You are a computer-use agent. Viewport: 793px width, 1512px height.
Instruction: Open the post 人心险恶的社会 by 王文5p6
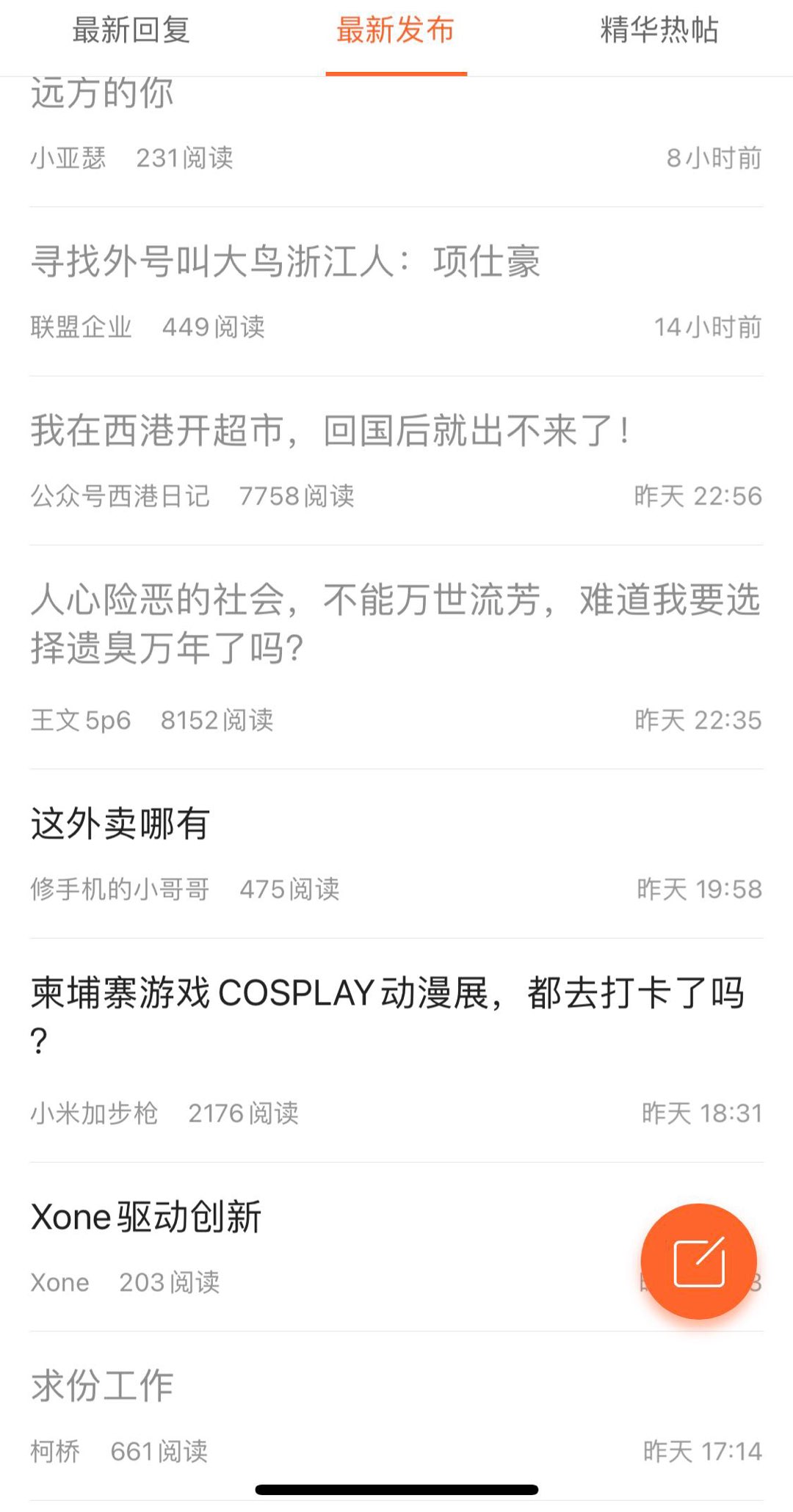[x=396, y=658]
